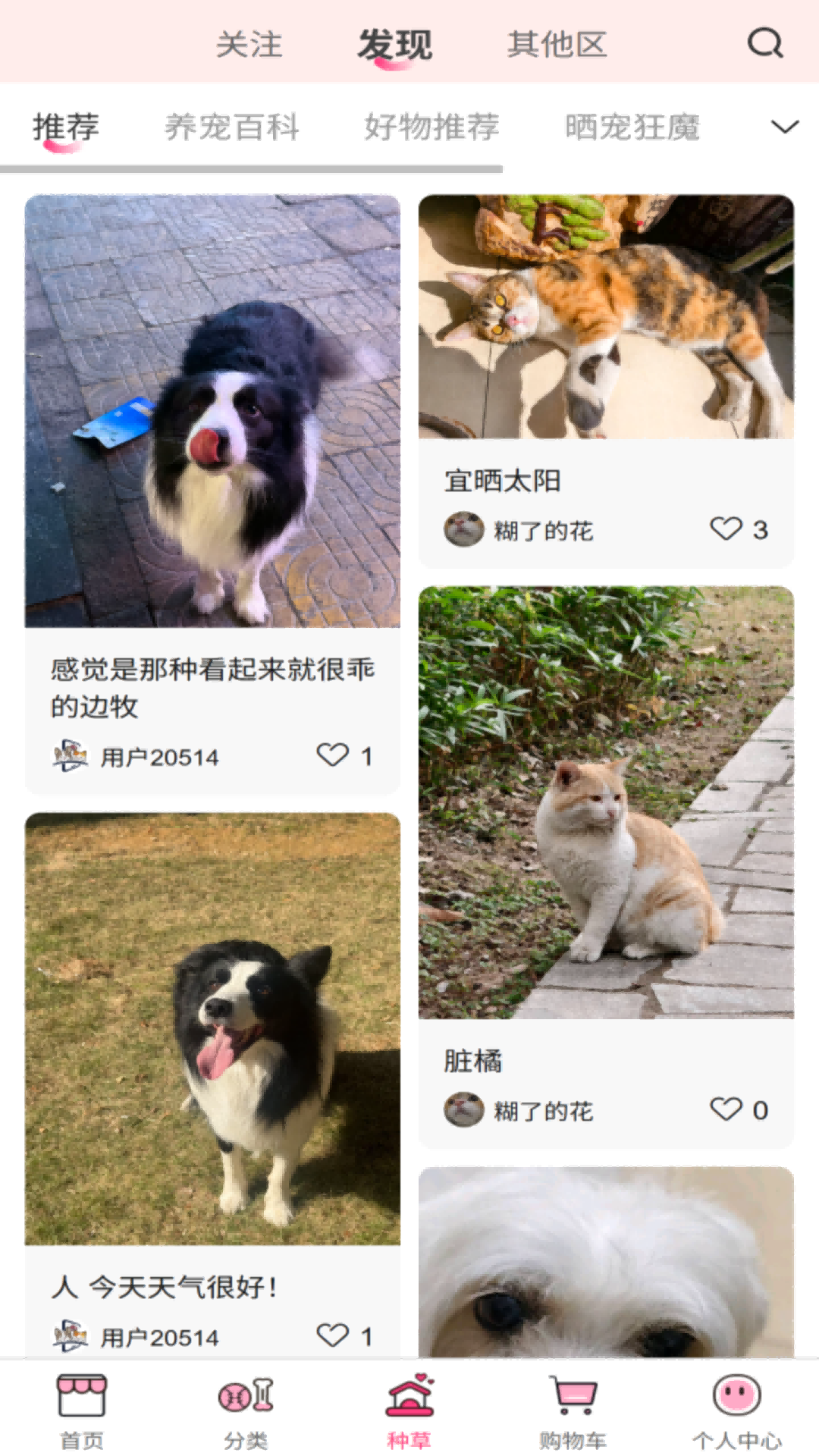Select the 晒宠狂魔 category
The image size is (819, 1456).
click(632, 127)
